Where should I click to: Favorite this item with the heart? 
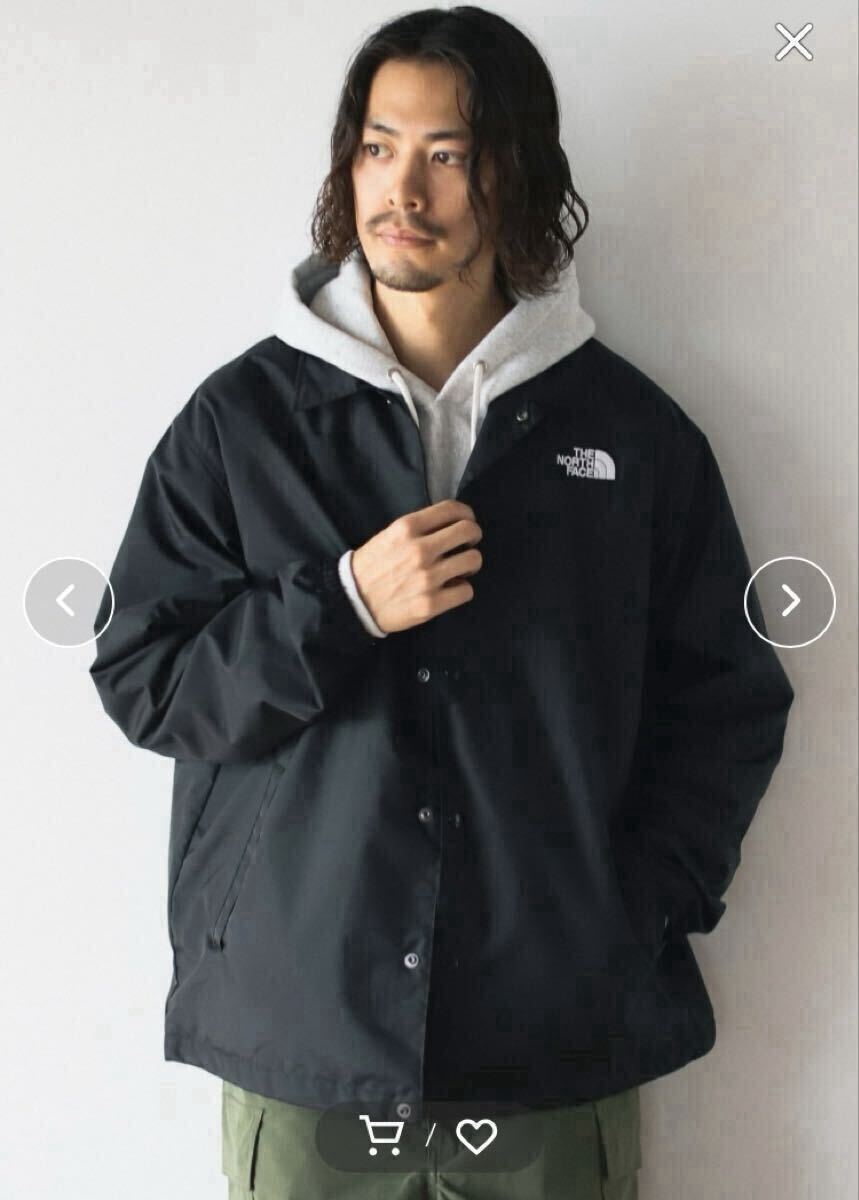(x=476, y=1135)
